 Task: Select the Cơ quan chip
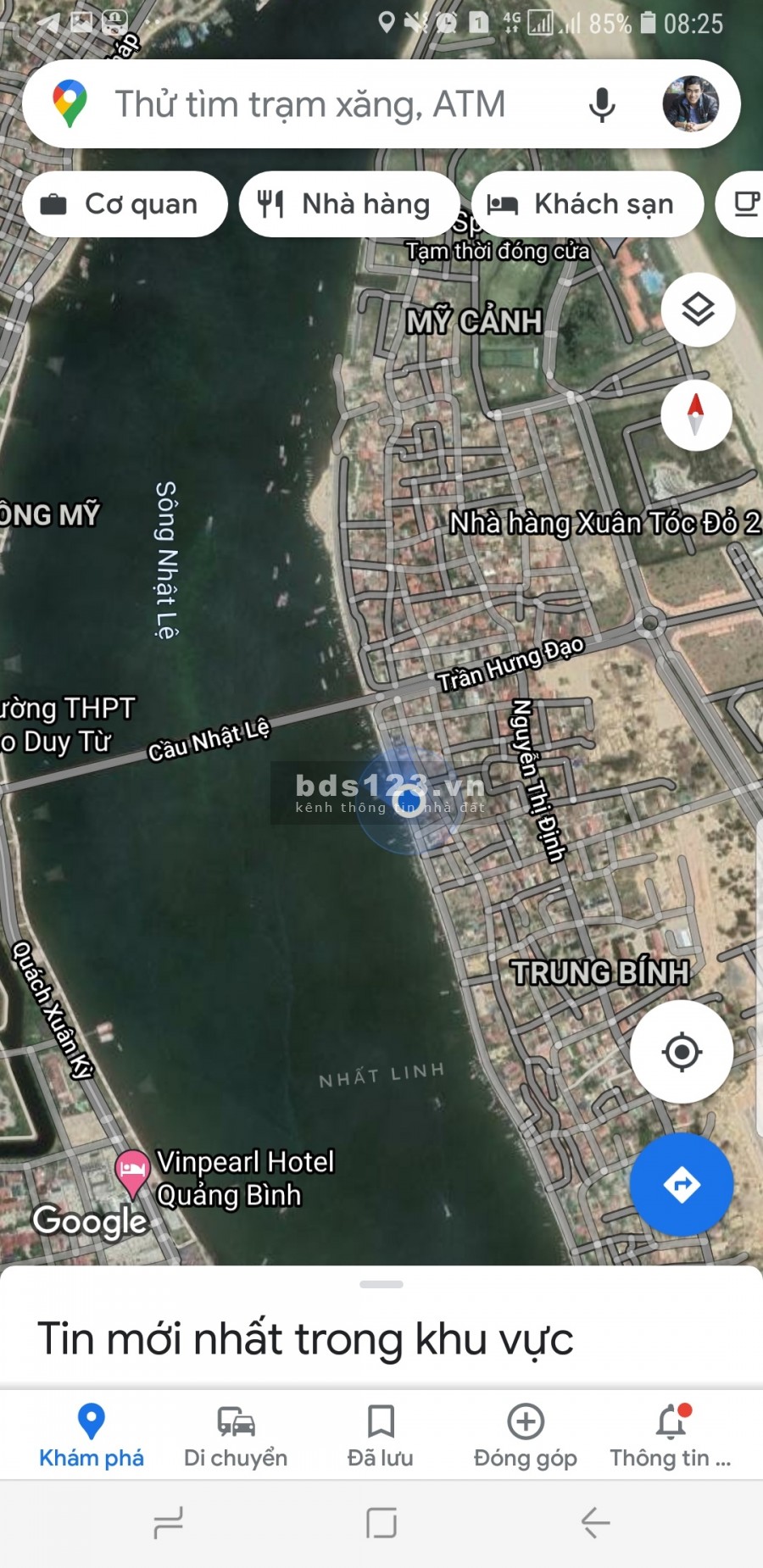pyautogui.click(x=125, y=204)
